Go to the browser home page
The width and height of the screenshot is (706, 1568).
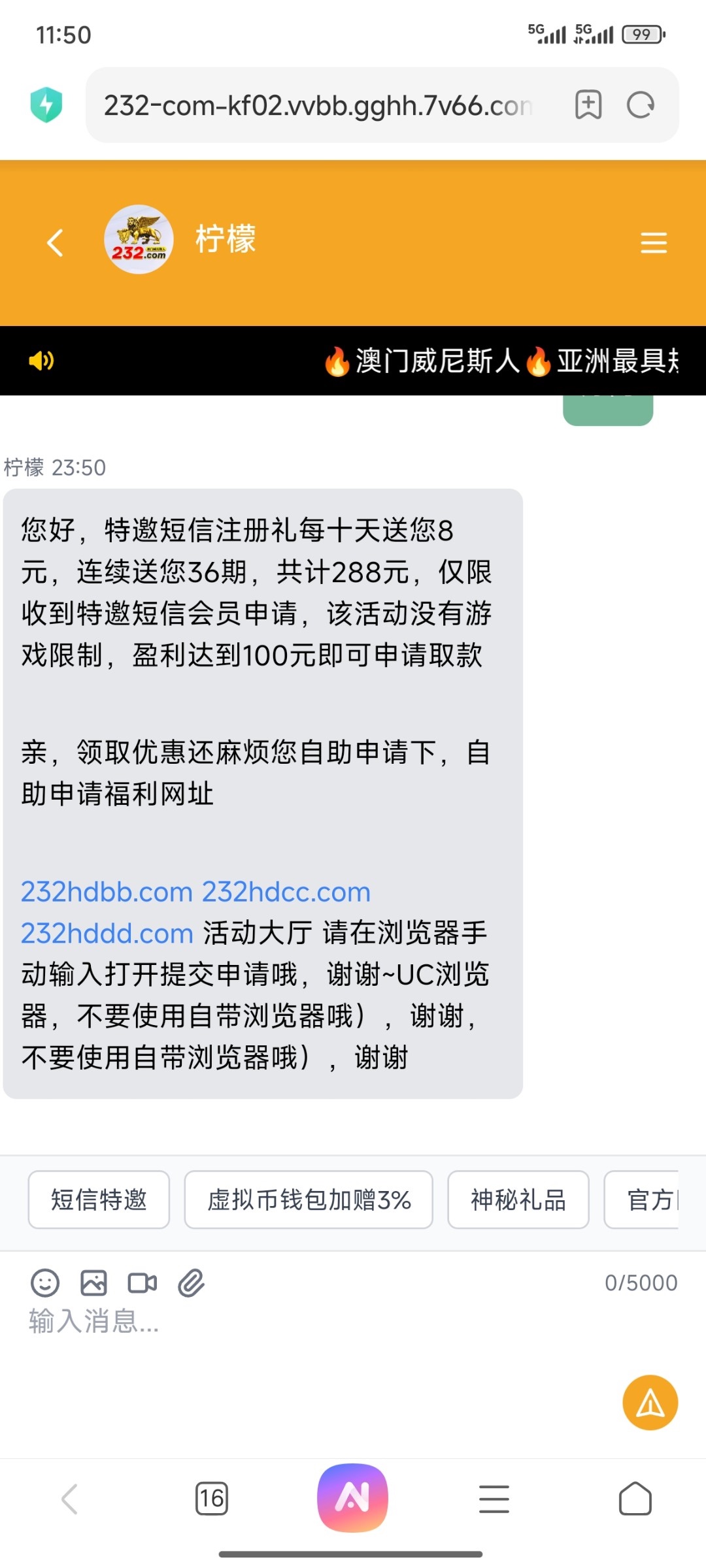tap(635, 1498)
